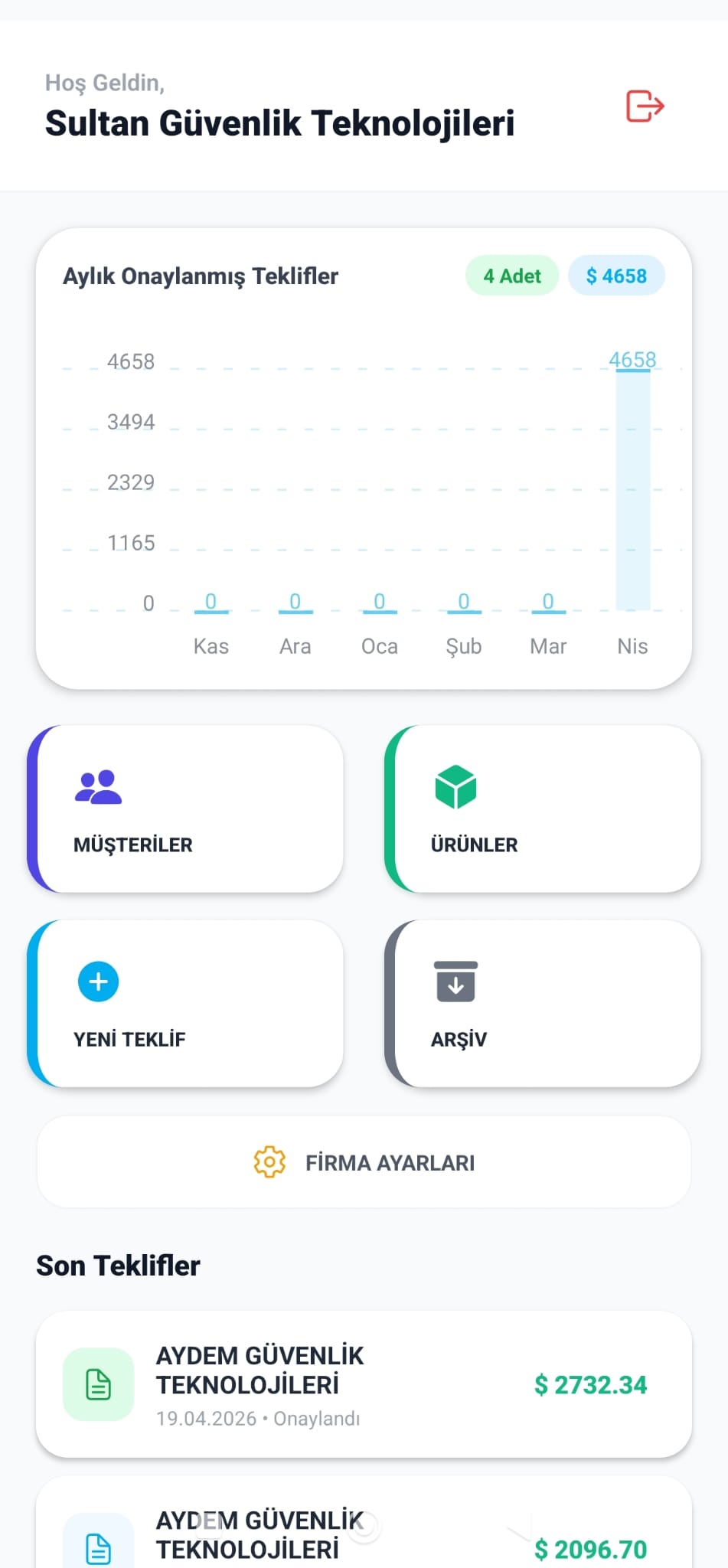
Task: Click the Firma Ayarları gear icon
Action: pos(269,1162)
